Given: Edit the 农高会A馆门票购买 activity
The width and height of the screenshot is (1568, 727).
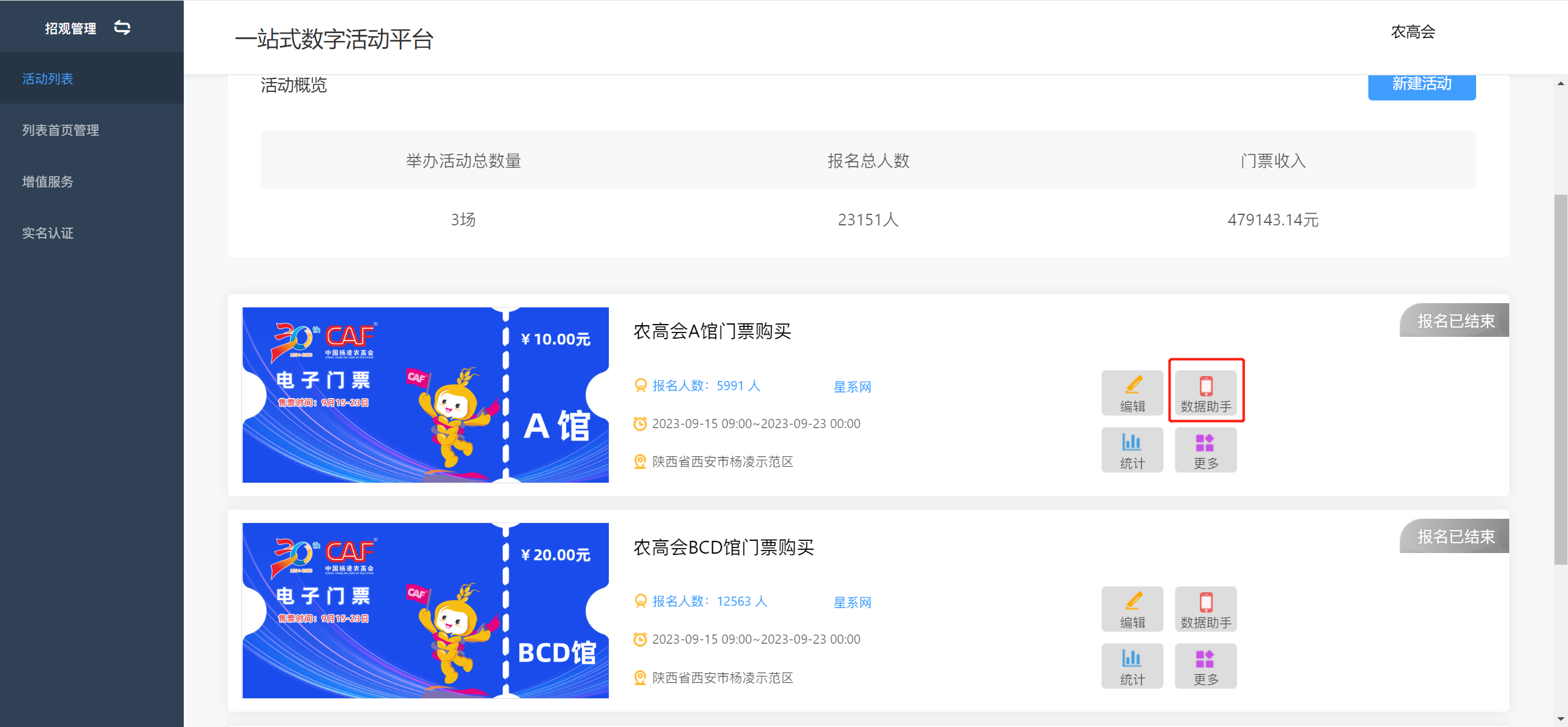Looking at the screenshot, I should pyautogui.click(x=1132, y=393).
